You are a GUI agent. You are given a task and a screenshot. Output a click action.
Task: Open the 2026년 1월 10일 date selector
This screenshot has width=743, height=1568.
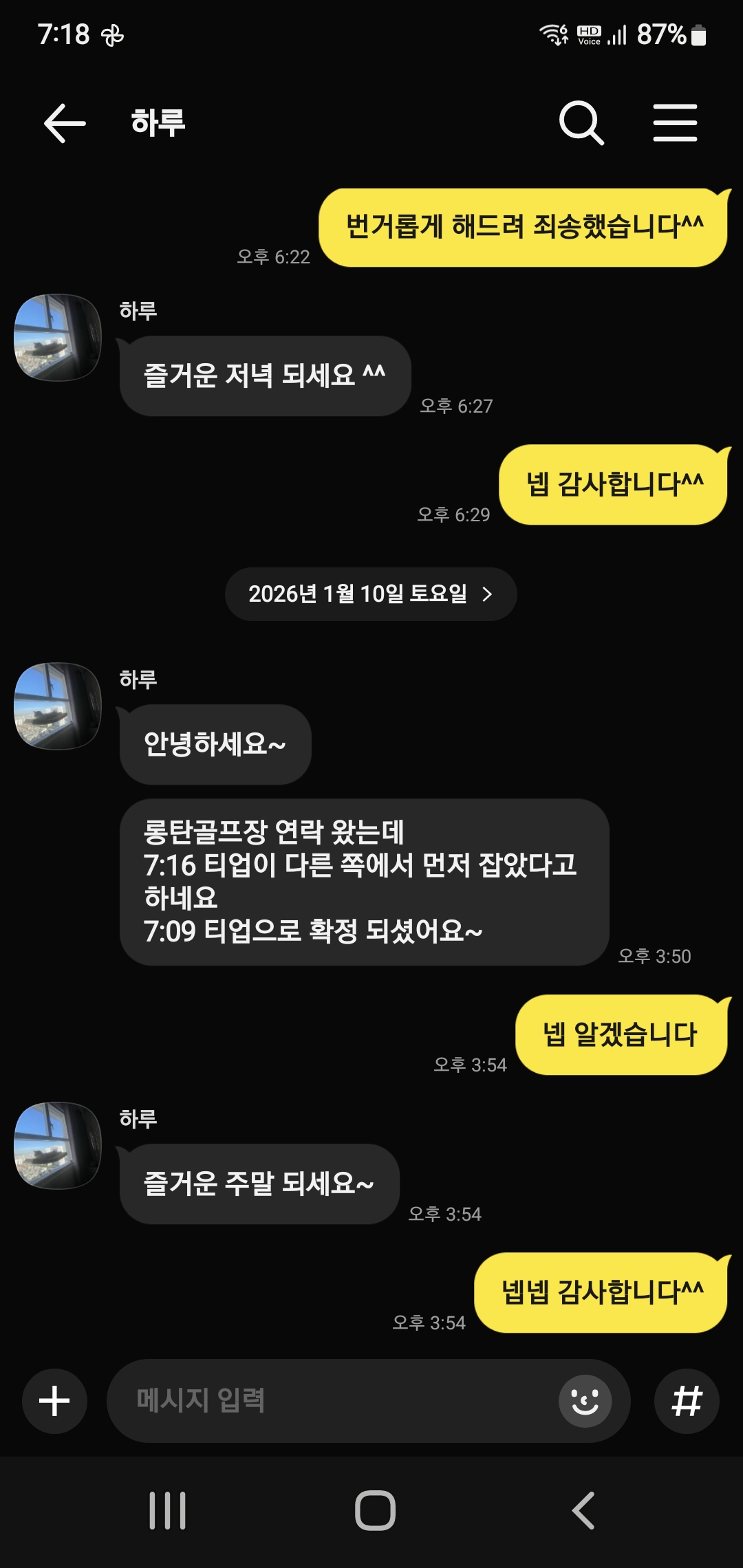[371, 594]
